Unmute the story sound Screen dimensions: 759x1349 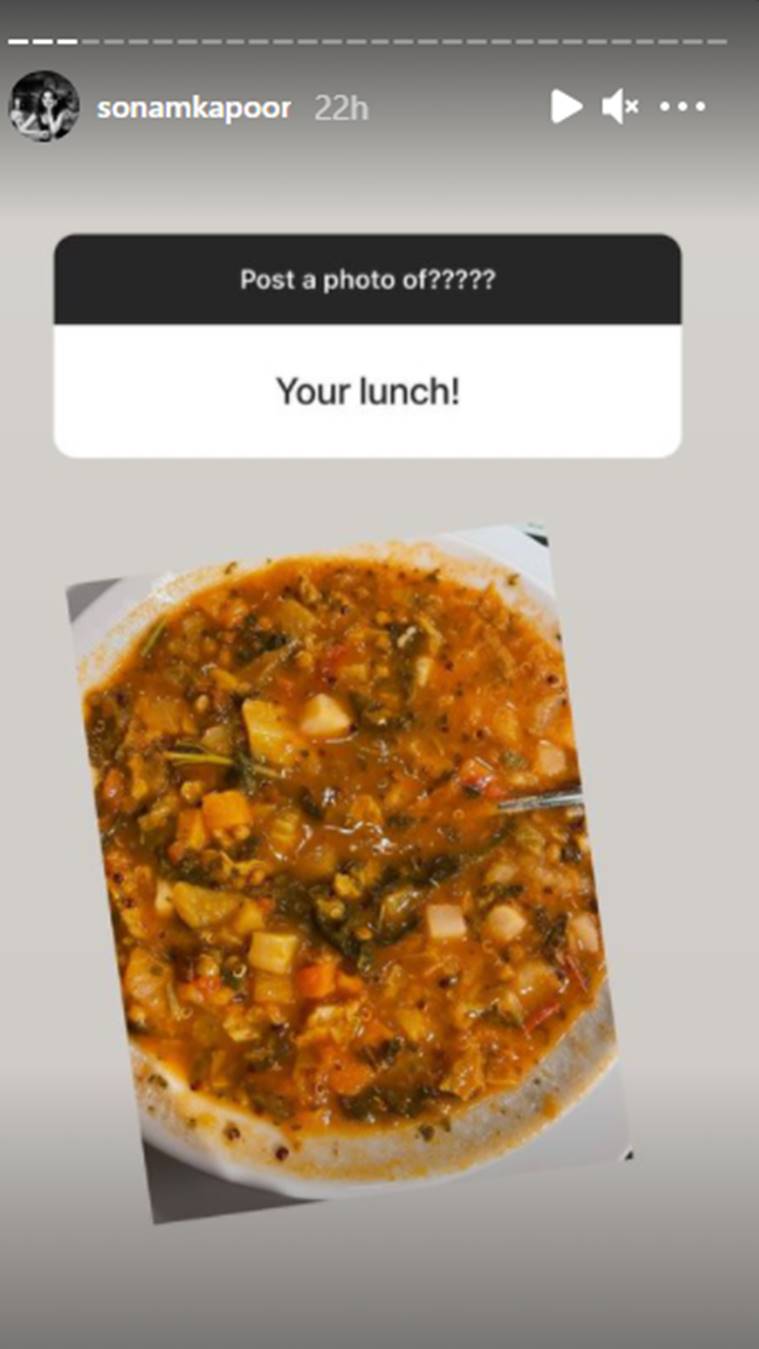620,106
